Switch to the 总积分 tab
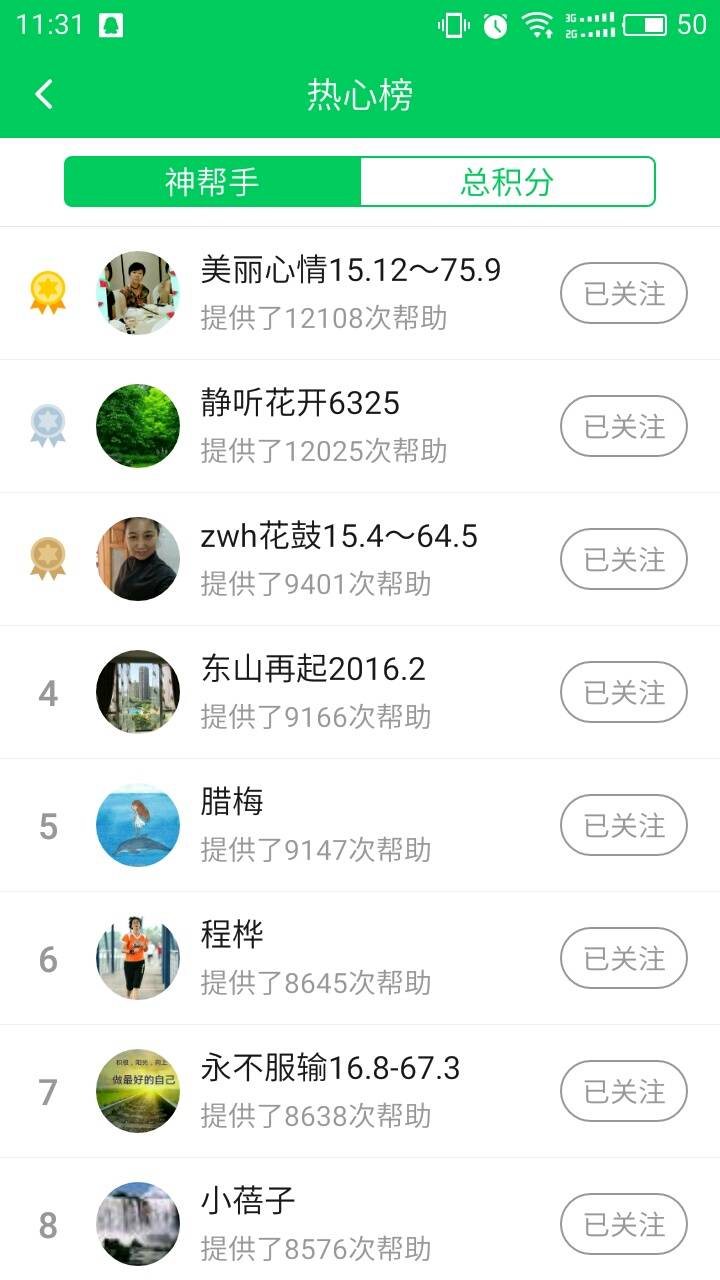 508,181
